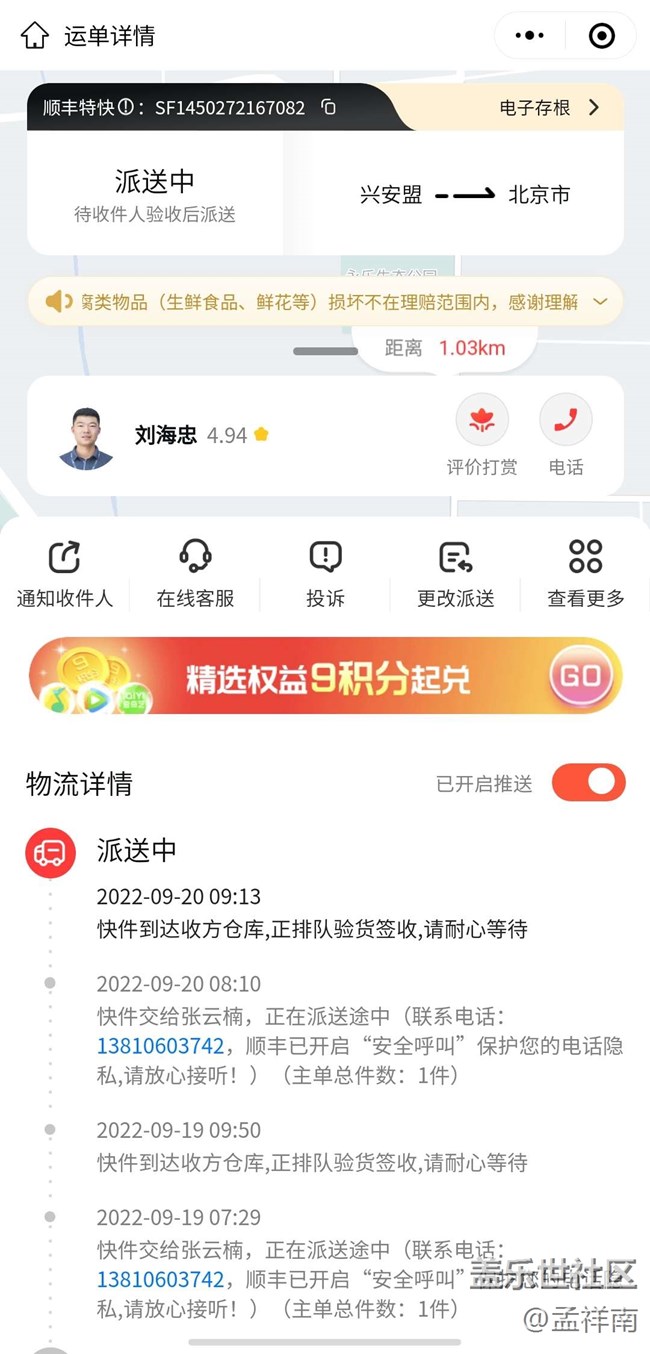This screenshot has width=650, height=1354.
Task: Tap 评价打赏 to rate the courier
Action: tap(482, 435)
